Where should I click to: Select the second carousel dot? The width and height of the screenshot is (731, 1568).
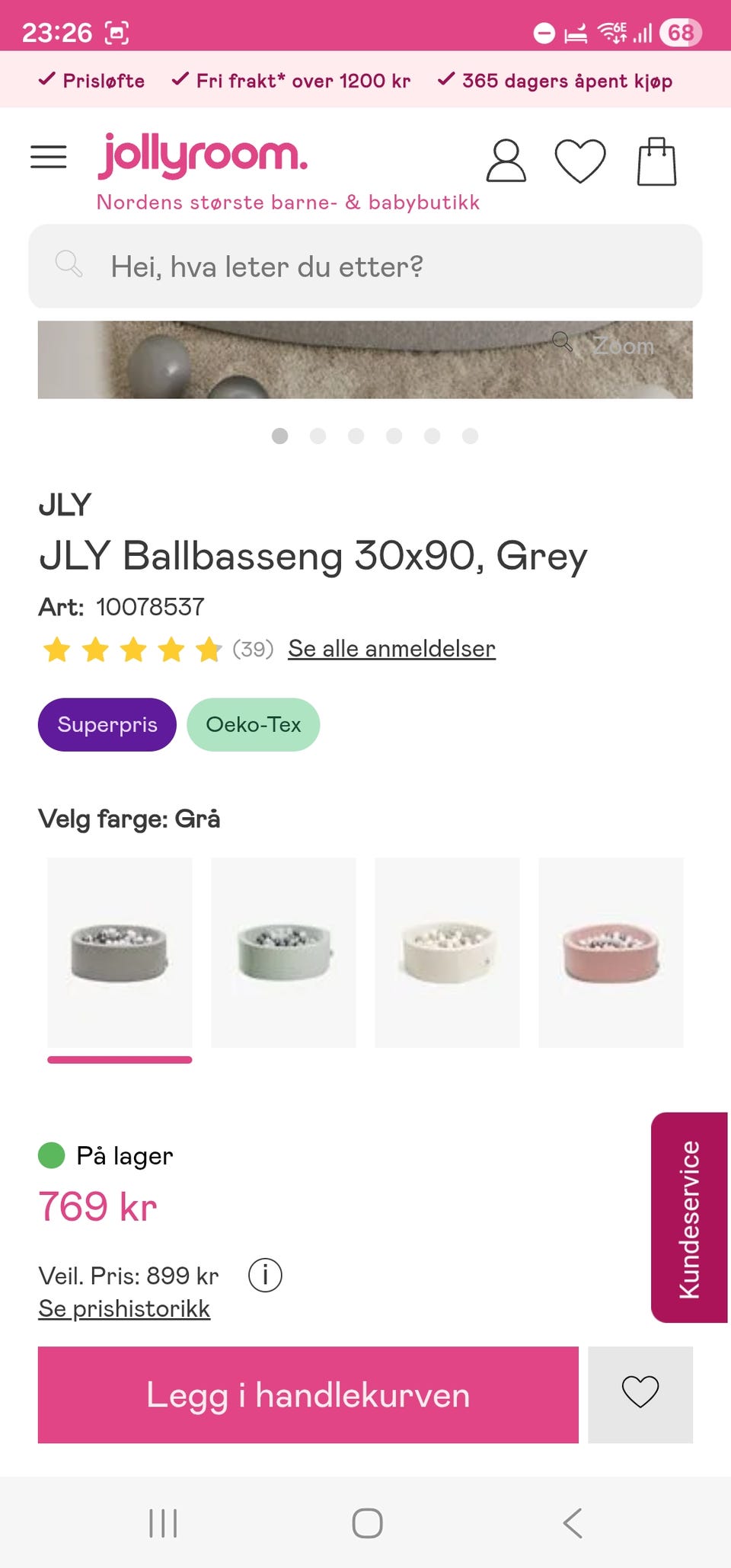318,436
